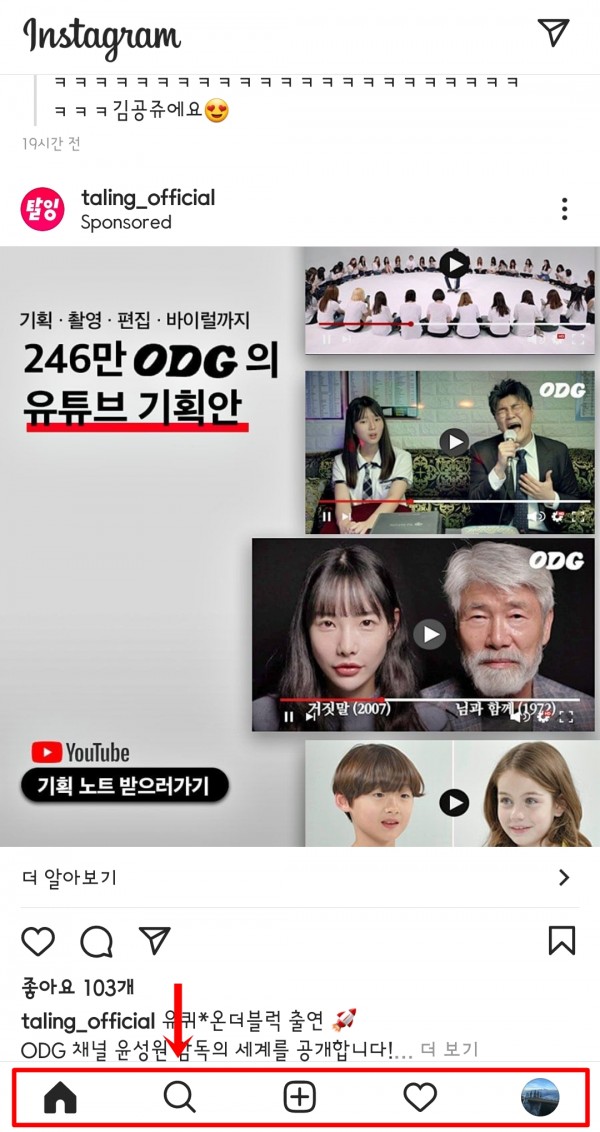
Task: View the taling_official username in the header
Action: click(148, 198)
